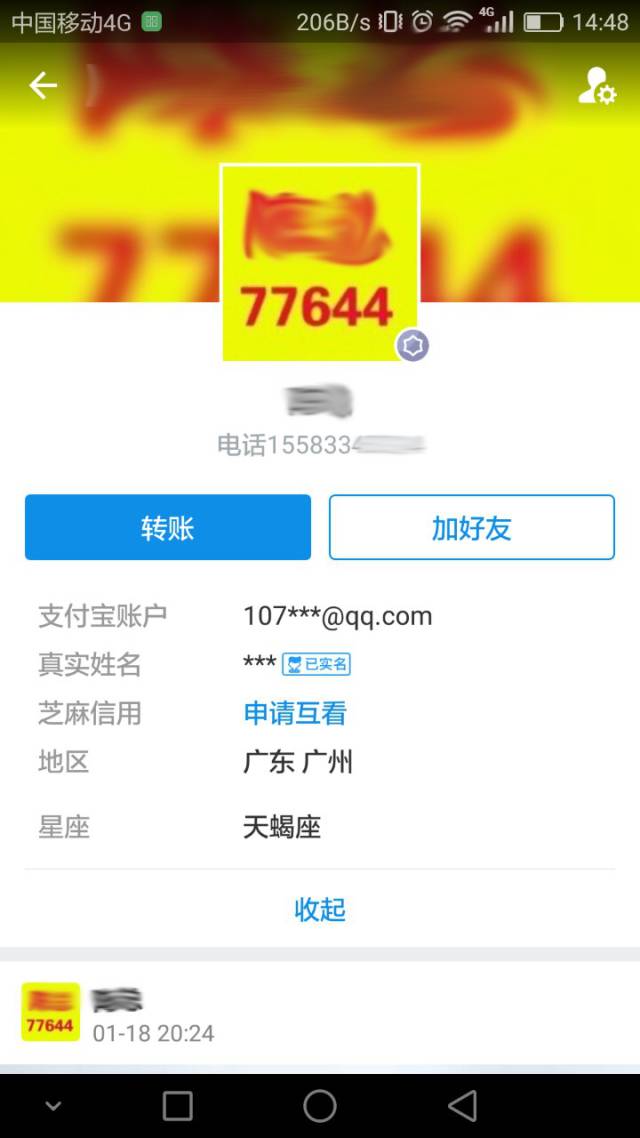Open system recent apps
Image resolution: width=640 pixels, height=1138 pixels.
178,1105
